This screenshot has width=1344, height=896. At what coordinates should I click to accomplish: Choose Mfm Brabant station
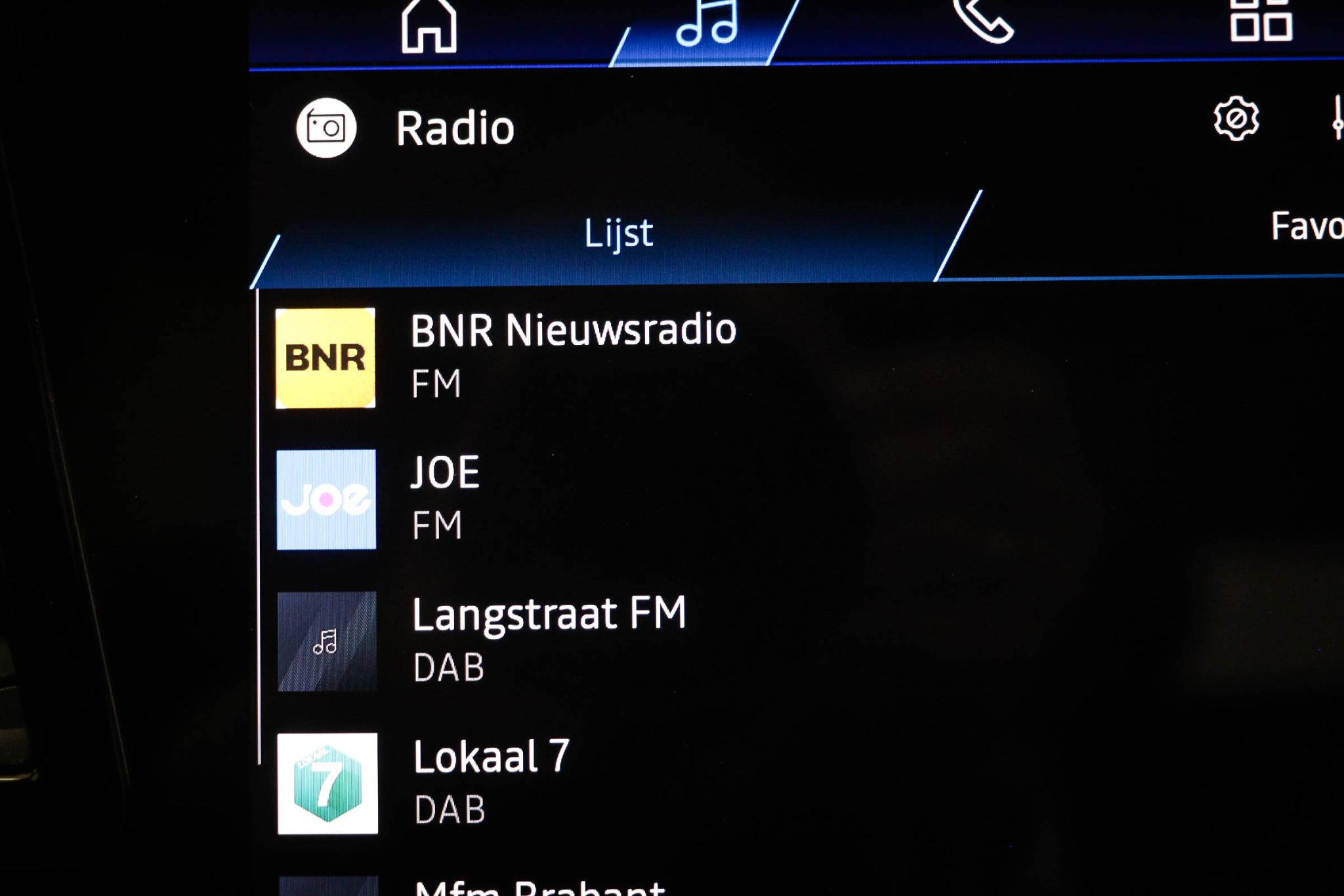tap(539, 887)
